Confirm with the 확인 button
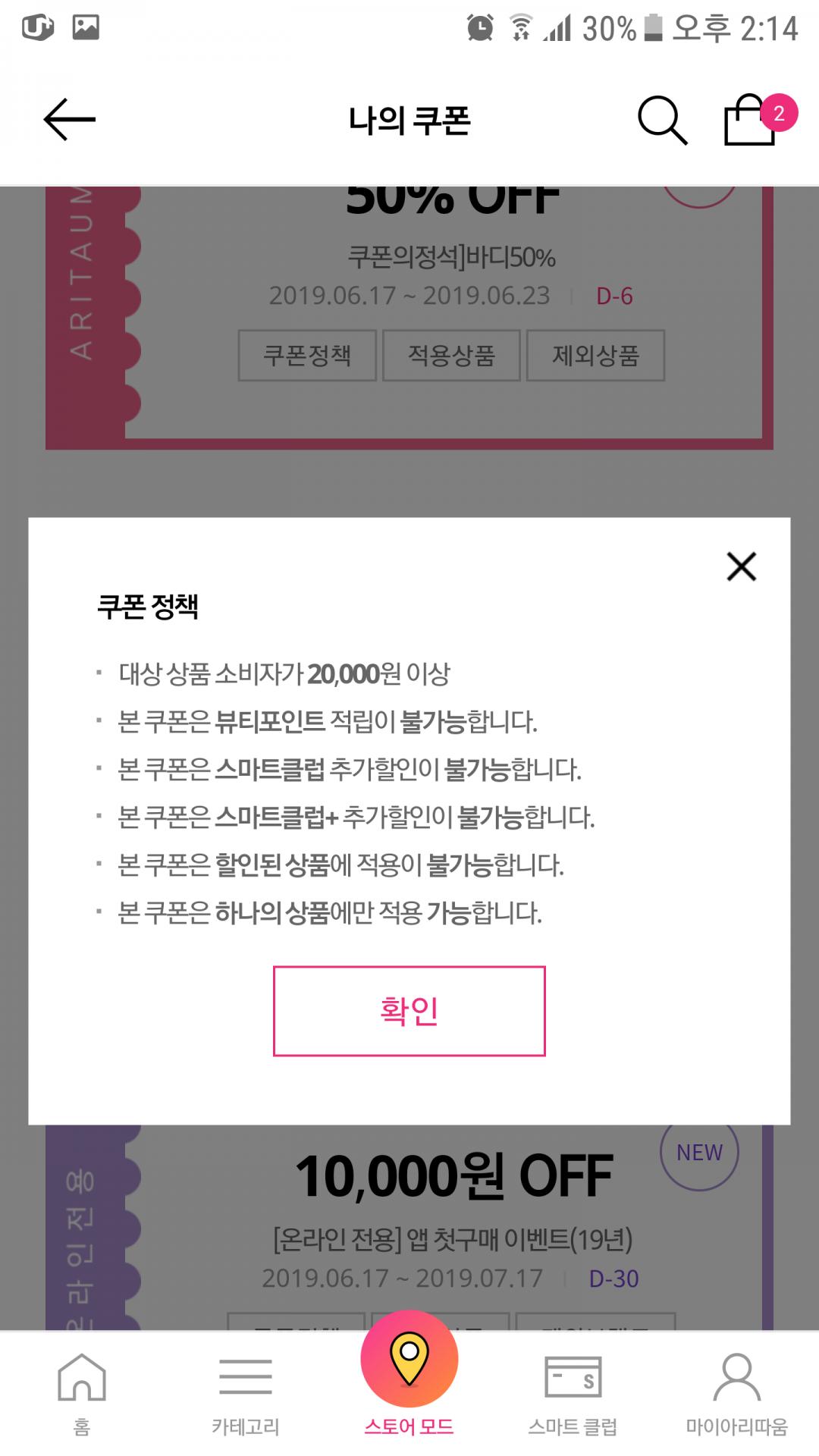Screen dimensions: 819x1456 coord(409,1010)
